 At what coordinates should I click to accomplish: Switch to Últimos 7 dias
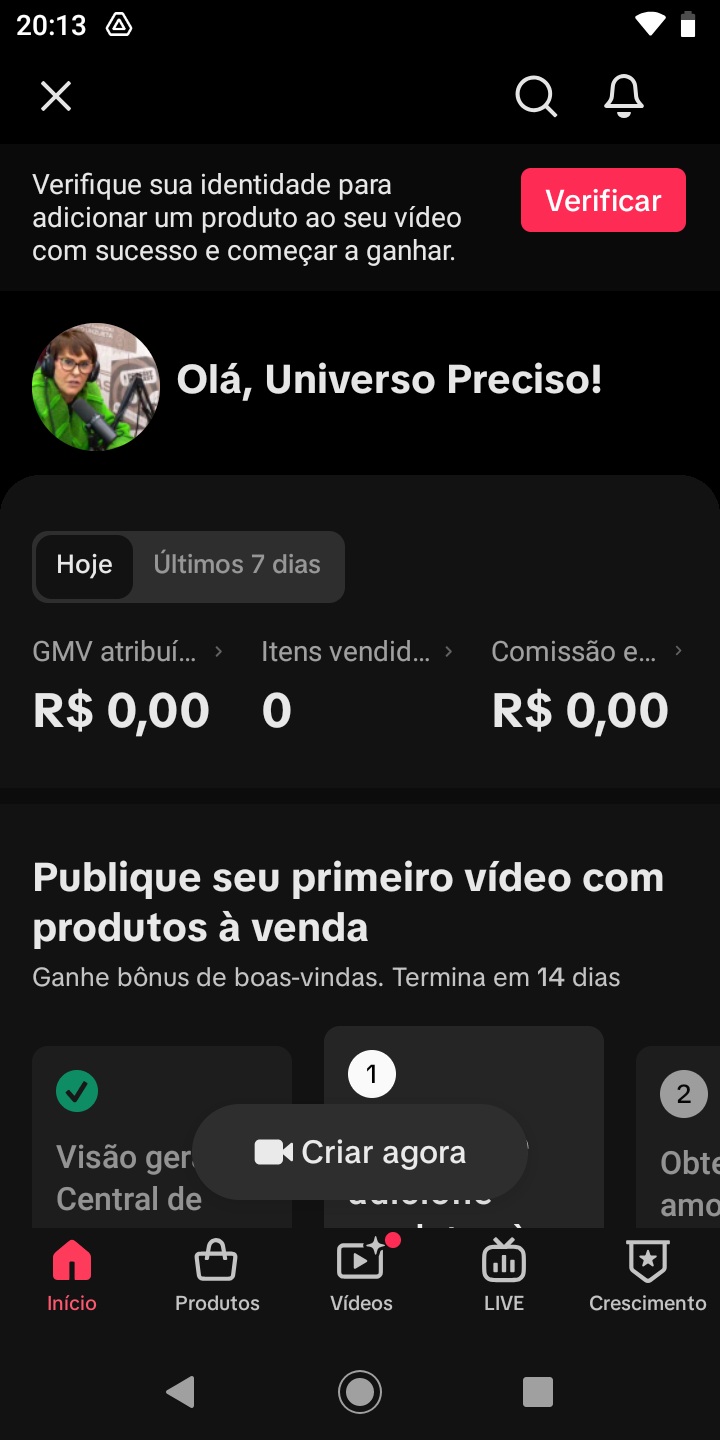pyautogui.click(x=237, y=565)
